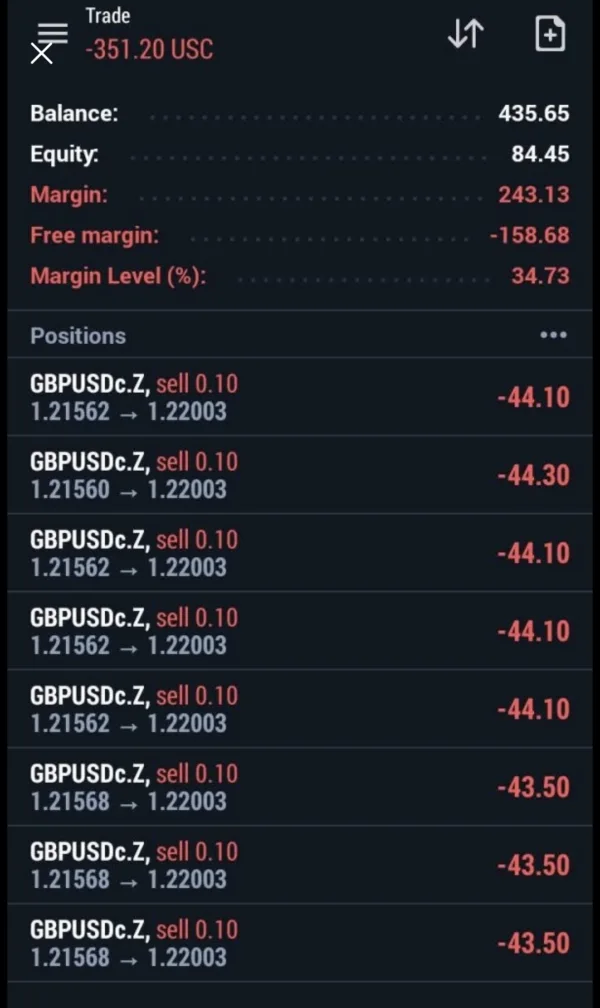Viewport: 600px width, 1008px height.
Task: Tap the sort arrows icon
Action: (465, 34)
